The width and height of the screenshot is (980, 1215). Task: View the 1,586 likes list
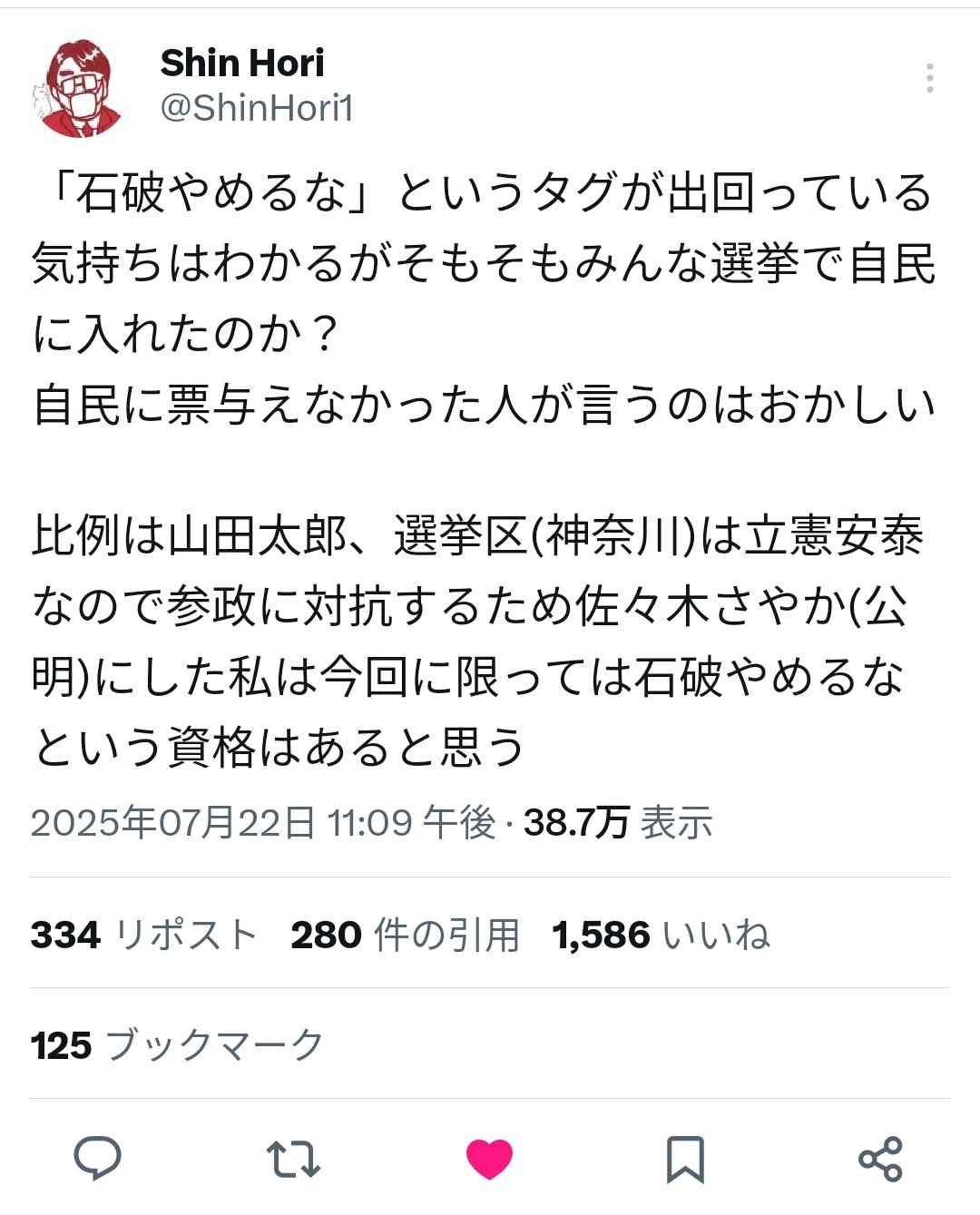tap(661, 935)
